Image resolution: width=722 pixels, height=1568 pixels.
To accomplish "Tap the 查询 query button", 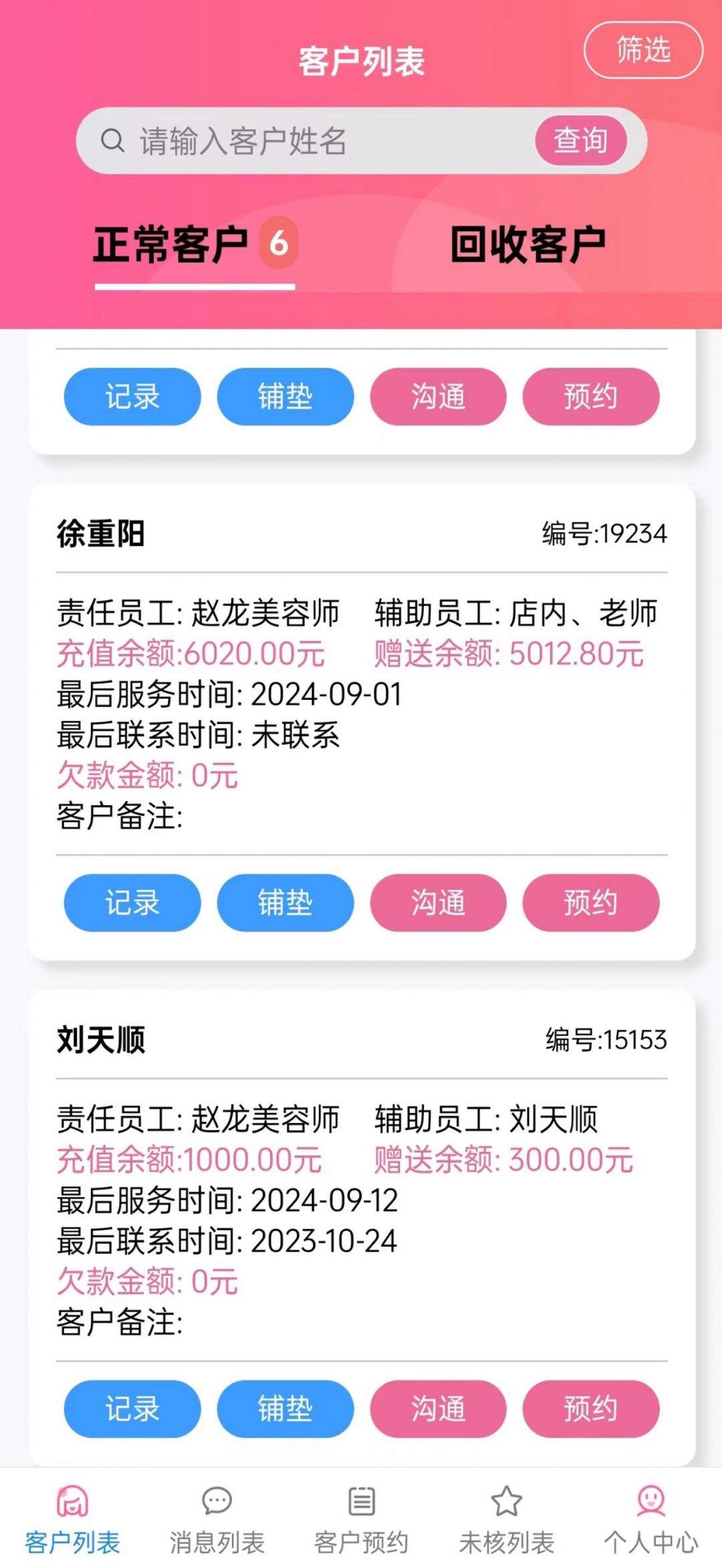I will [580, 141].
